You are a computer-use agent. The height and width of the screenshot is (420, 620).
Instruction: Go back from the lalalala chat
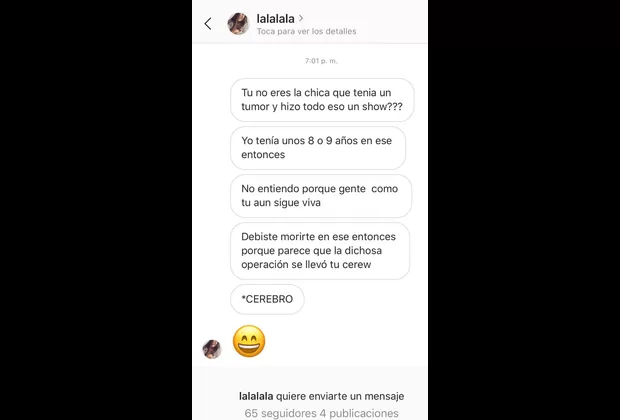click(x=208, y=24)
